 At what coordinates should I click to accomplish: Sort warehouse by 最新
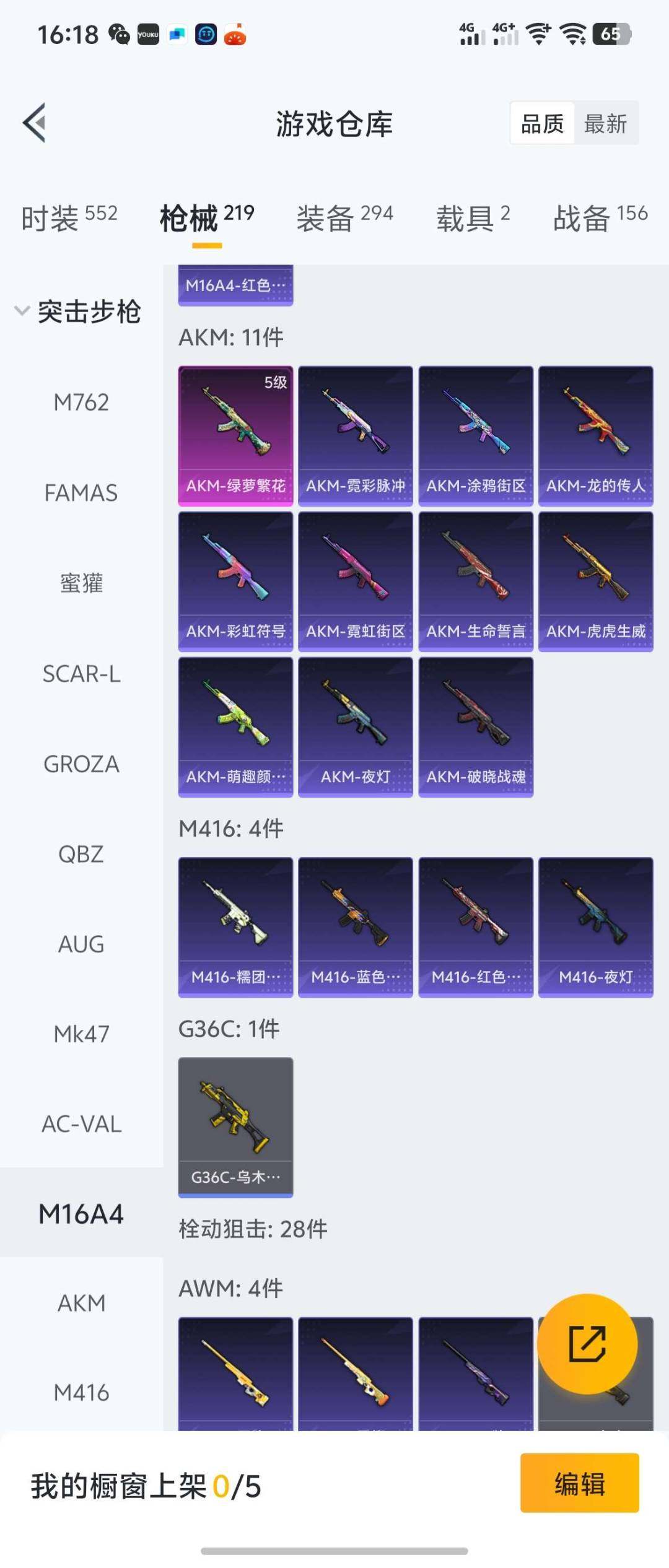pos(605,124)
